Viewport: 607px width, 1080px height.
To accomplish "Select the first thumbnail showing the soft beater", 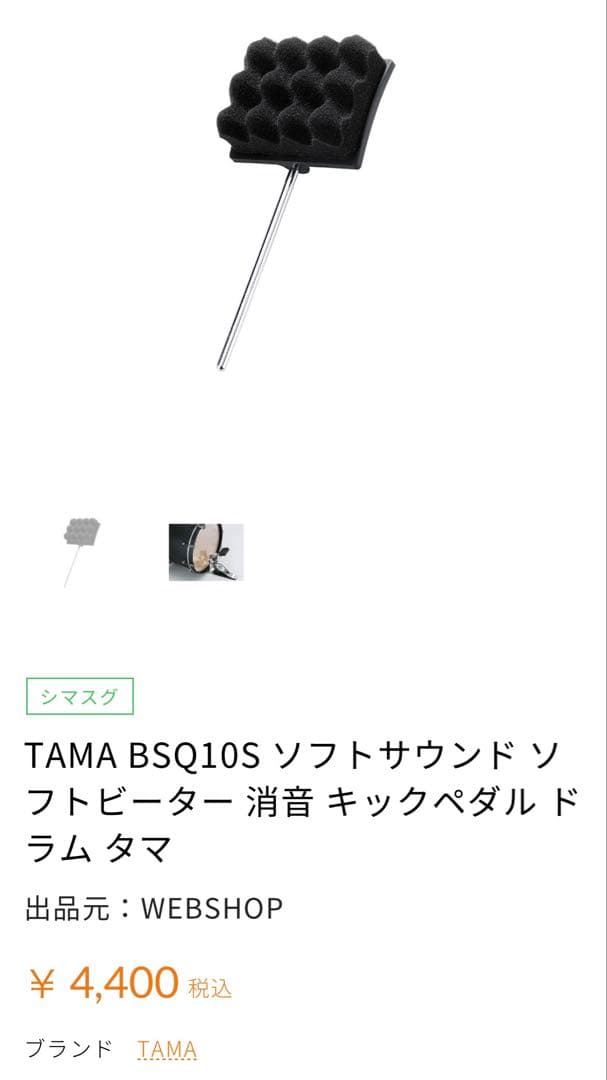I will pos(81,552).
